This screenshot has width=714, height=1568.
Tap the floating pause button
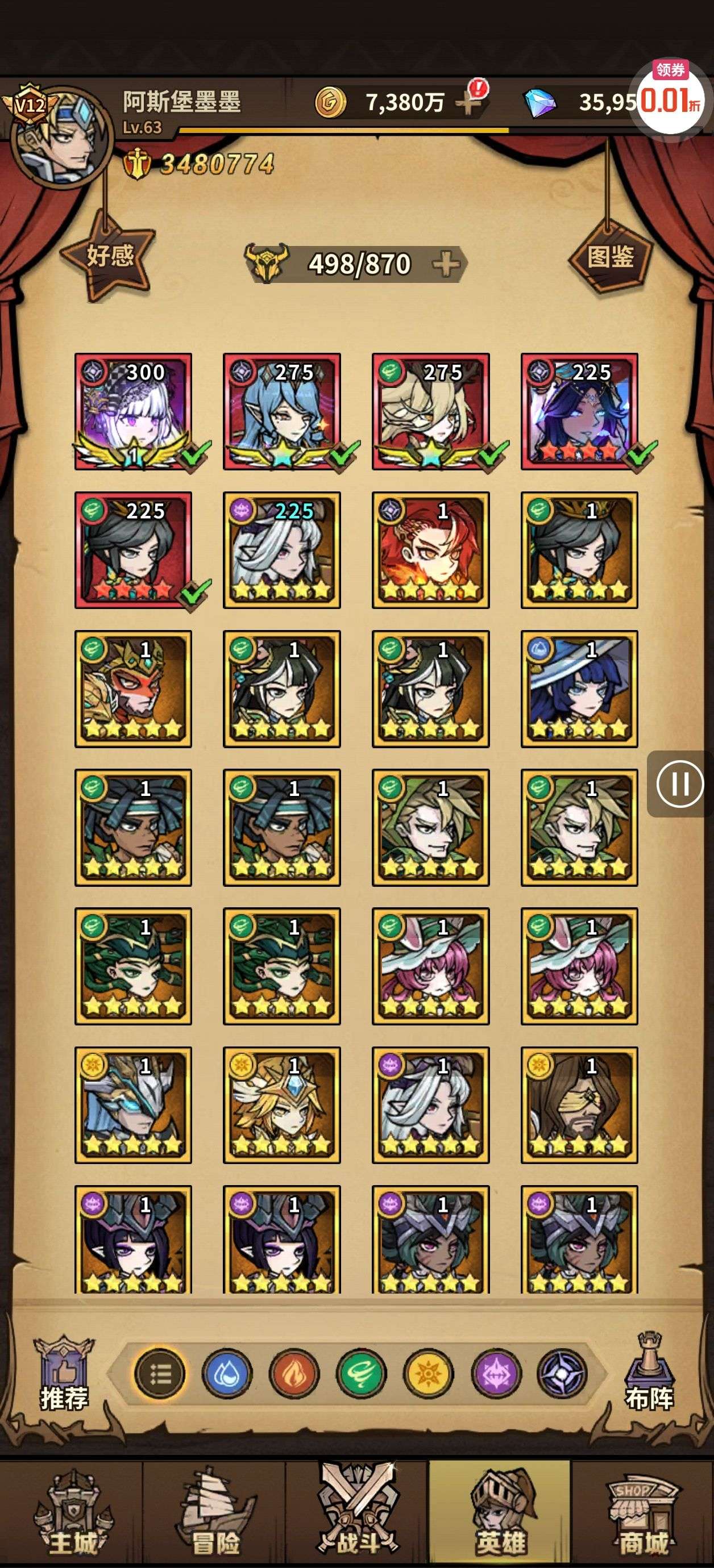[679, 784]
